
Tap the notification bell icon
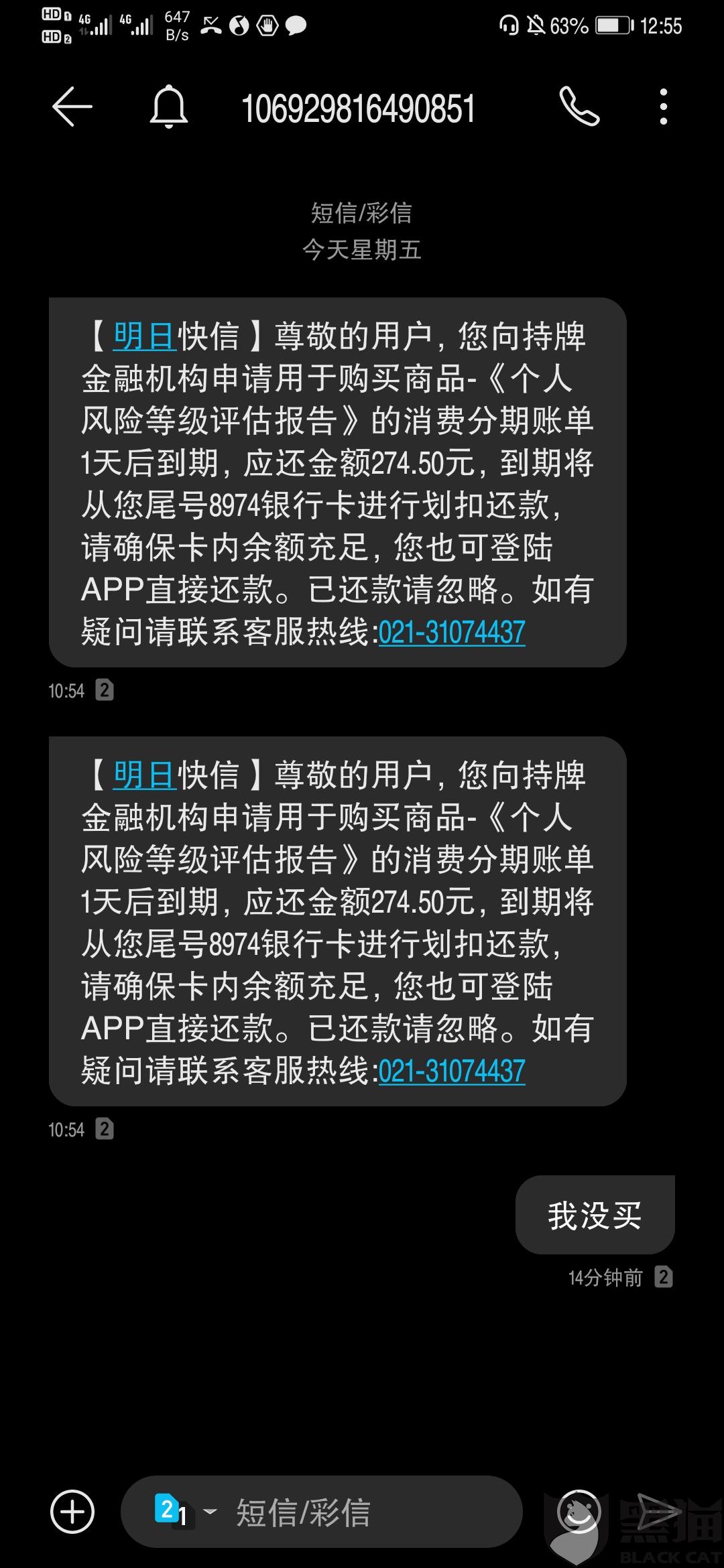168,107
